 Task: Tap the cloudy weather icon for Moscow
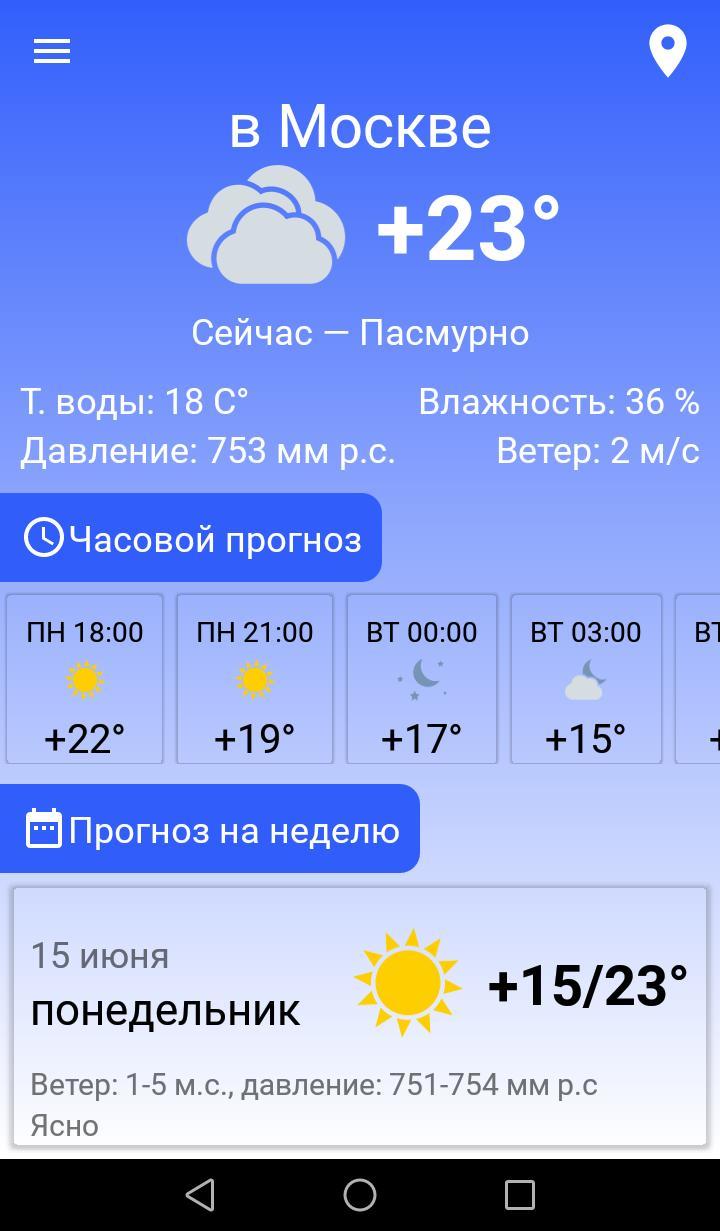coord(265,225)
